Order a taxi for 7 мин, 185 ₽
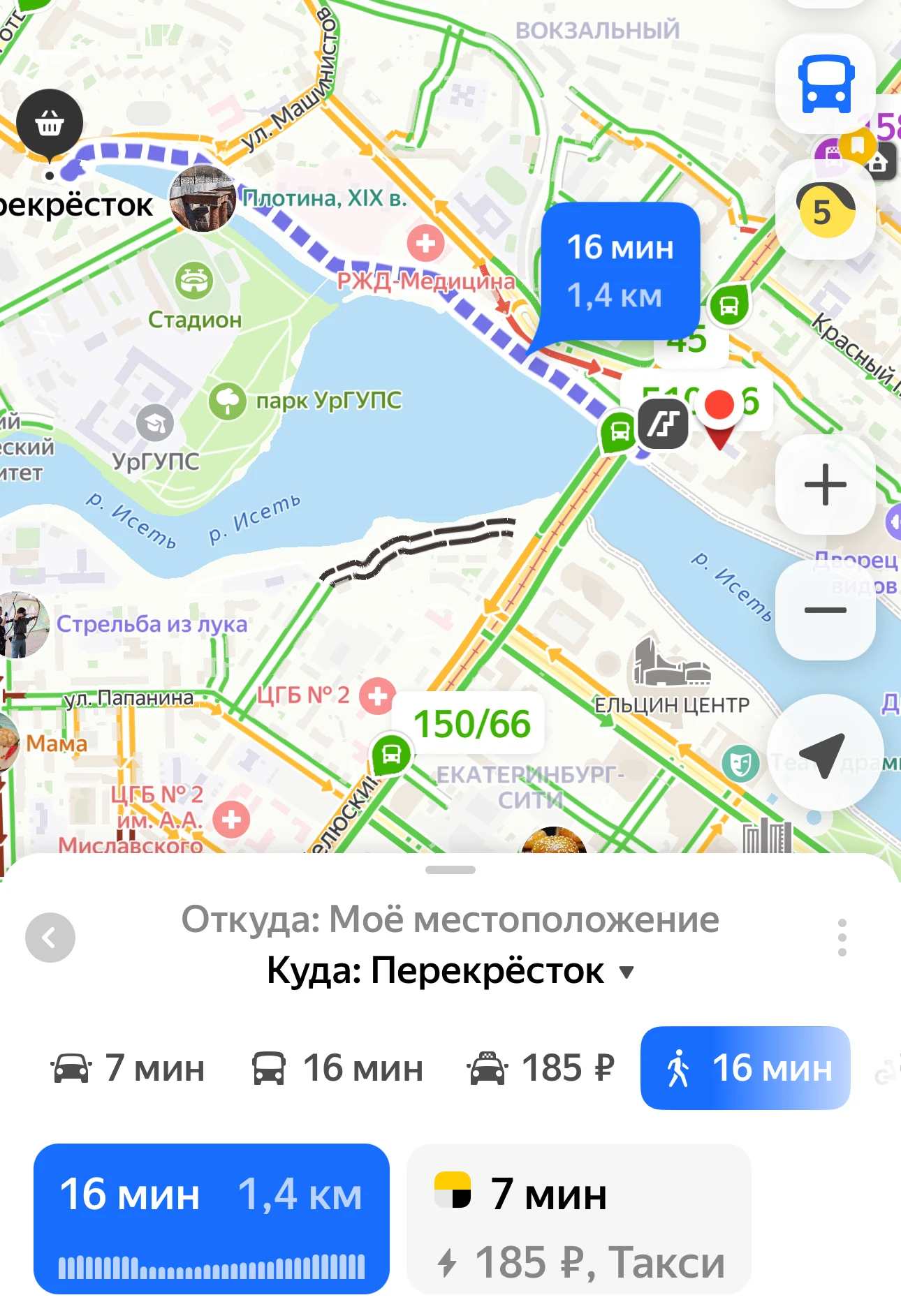This screenshot has height=1316, width=901. (x=578, y=1218)
